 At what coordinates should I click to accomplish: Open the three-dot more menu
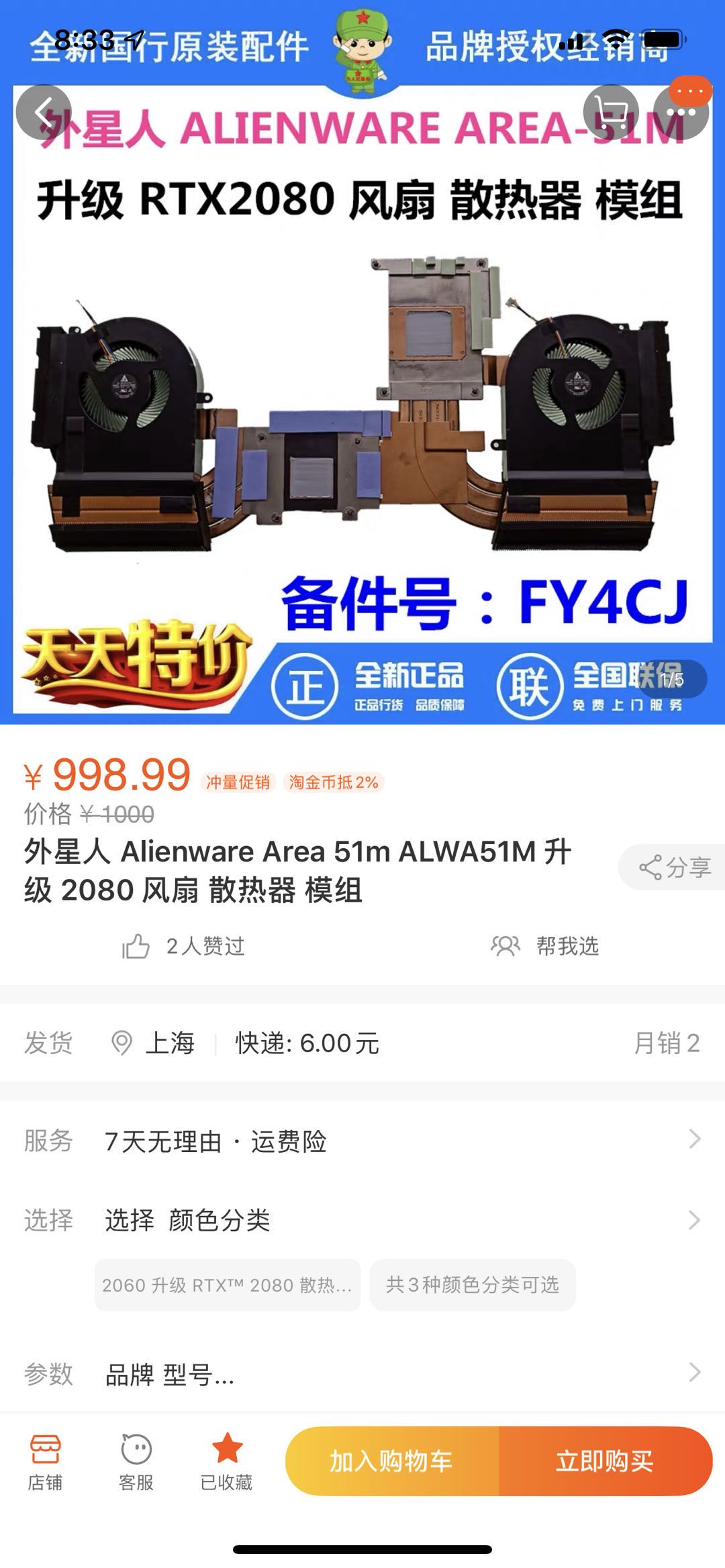[681, 112]
